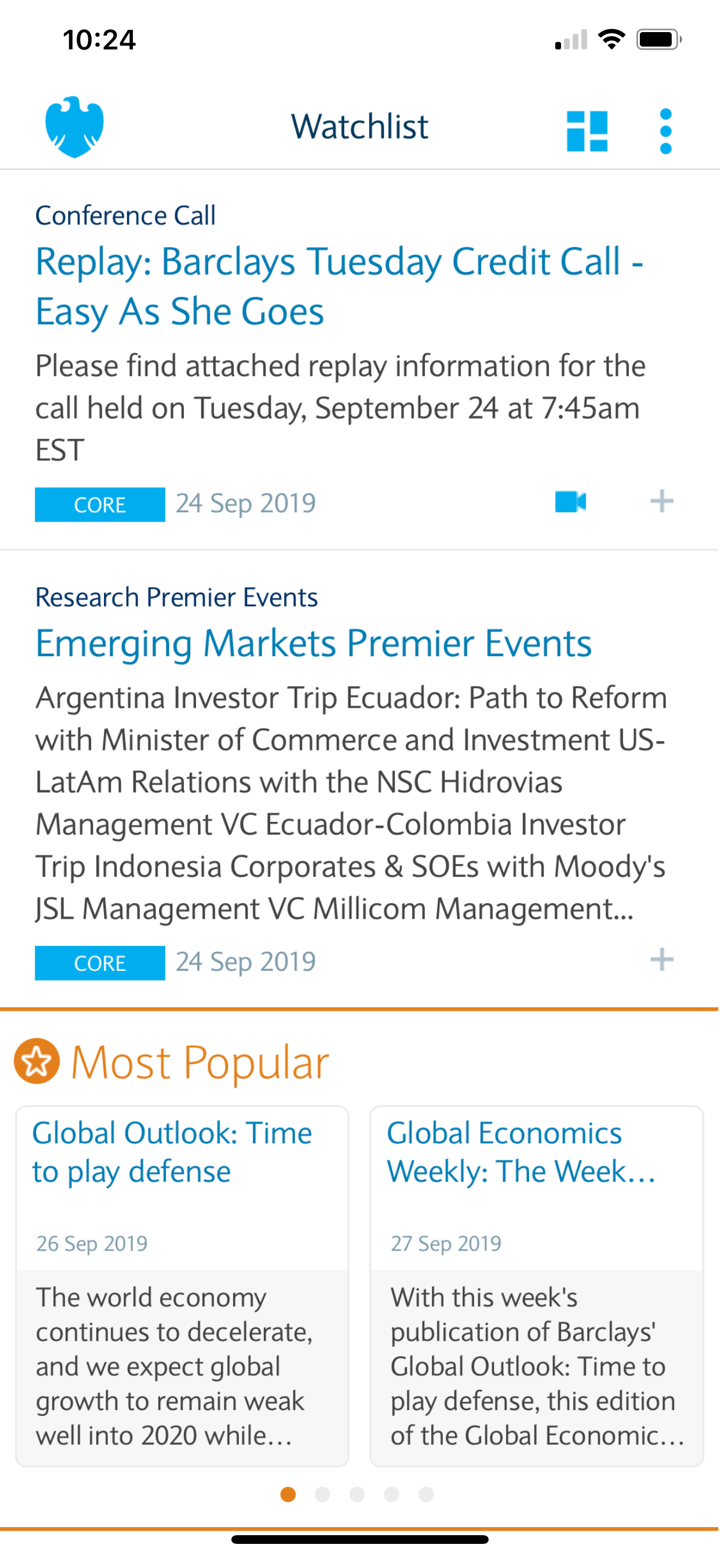This screenshot has width=720, height=1558.
Task: Click the Most Popular star badge icon
Action: 35,1062
